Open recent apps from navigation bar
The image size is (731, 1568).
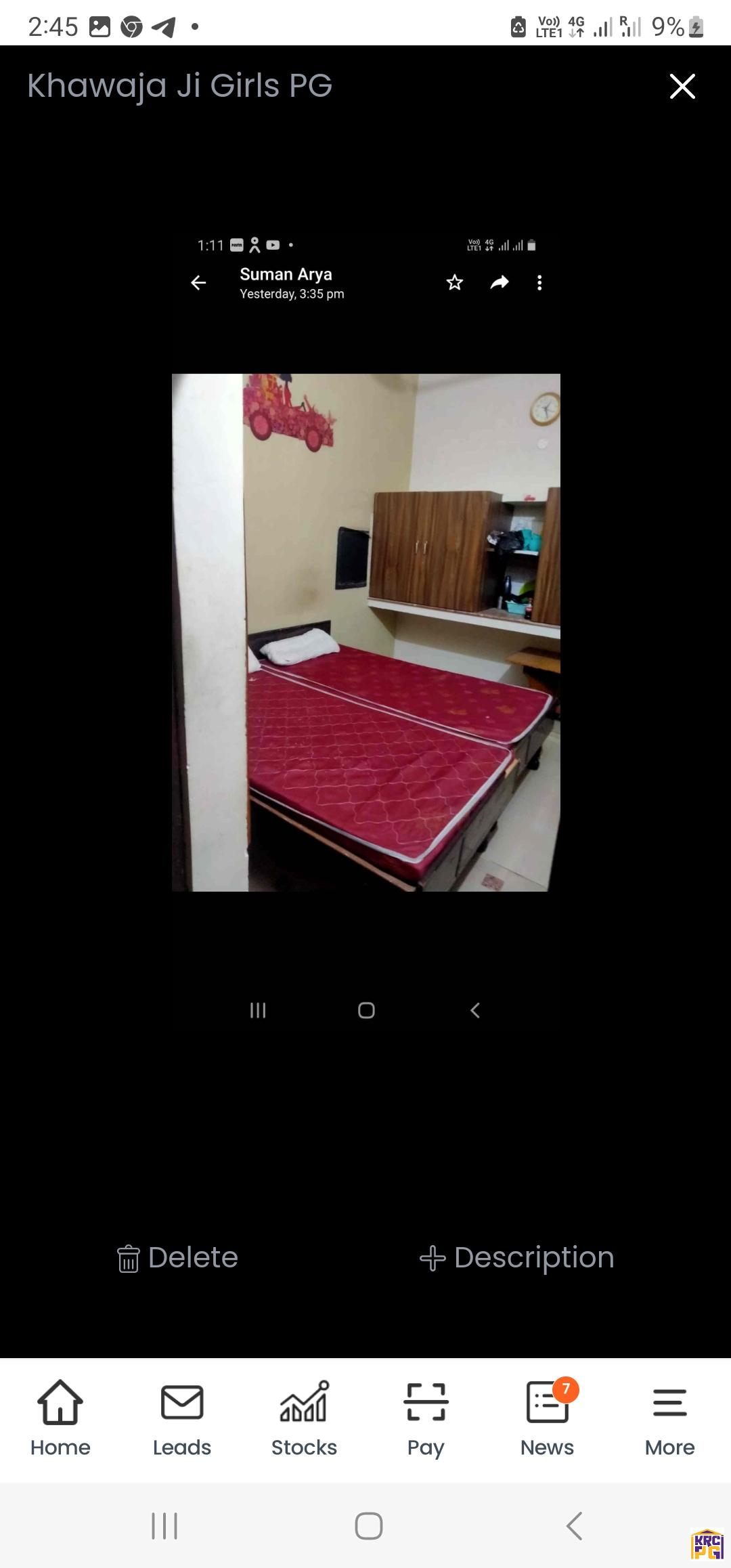[164, 1526]
